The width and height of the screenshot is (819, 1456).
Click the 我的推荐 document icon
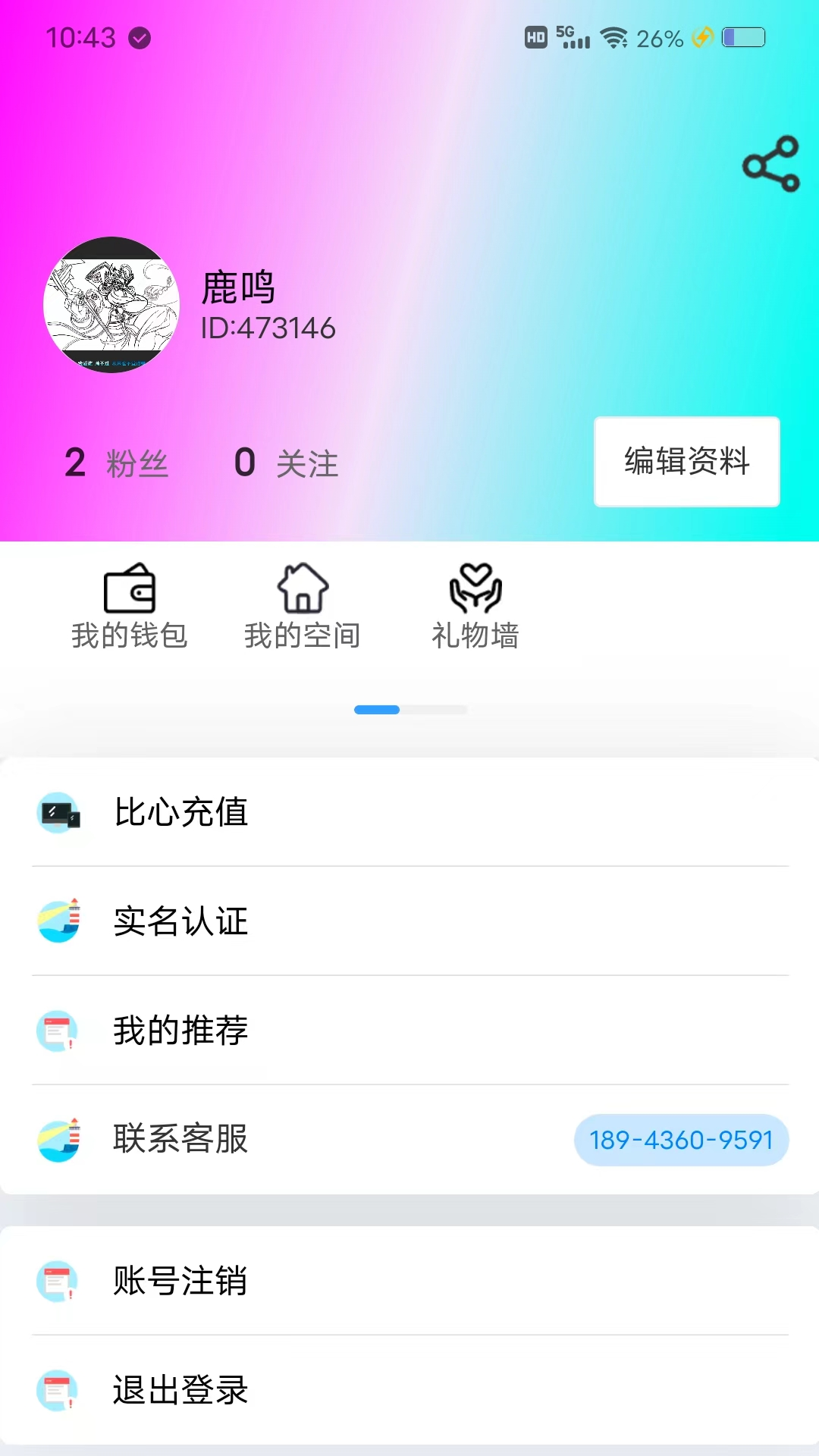point(59,1031)
